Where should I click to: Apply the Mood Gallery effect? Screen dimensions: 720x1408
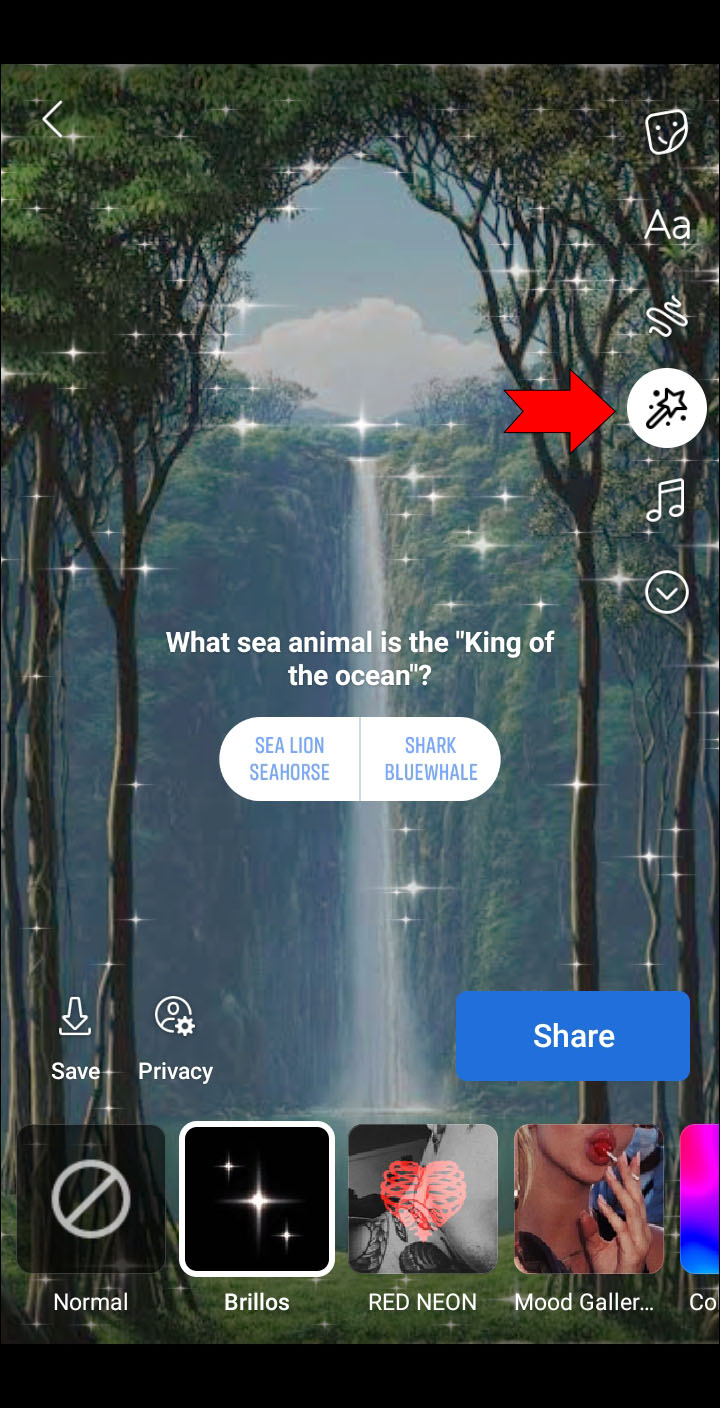(588, 1199)
